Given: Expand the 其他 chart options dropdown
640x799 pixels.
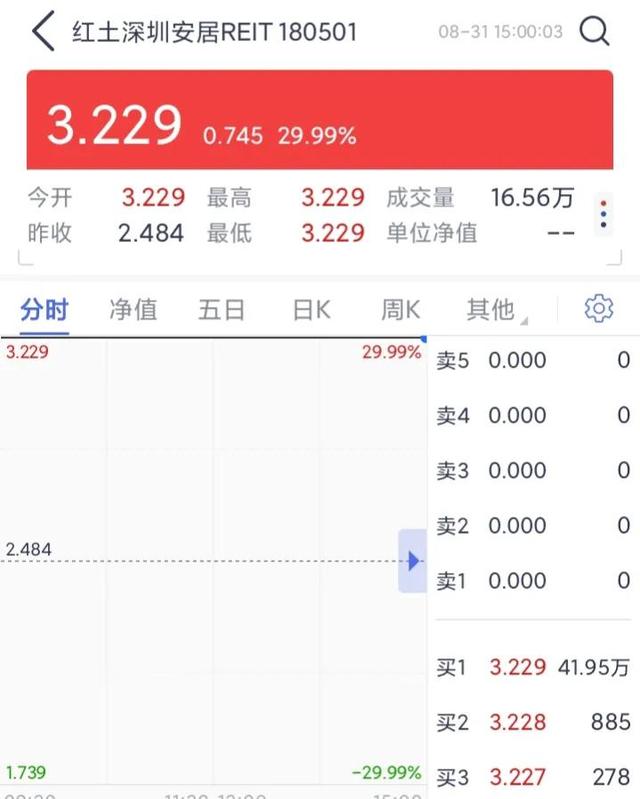Looking at the screenshot, I should 494,310.
